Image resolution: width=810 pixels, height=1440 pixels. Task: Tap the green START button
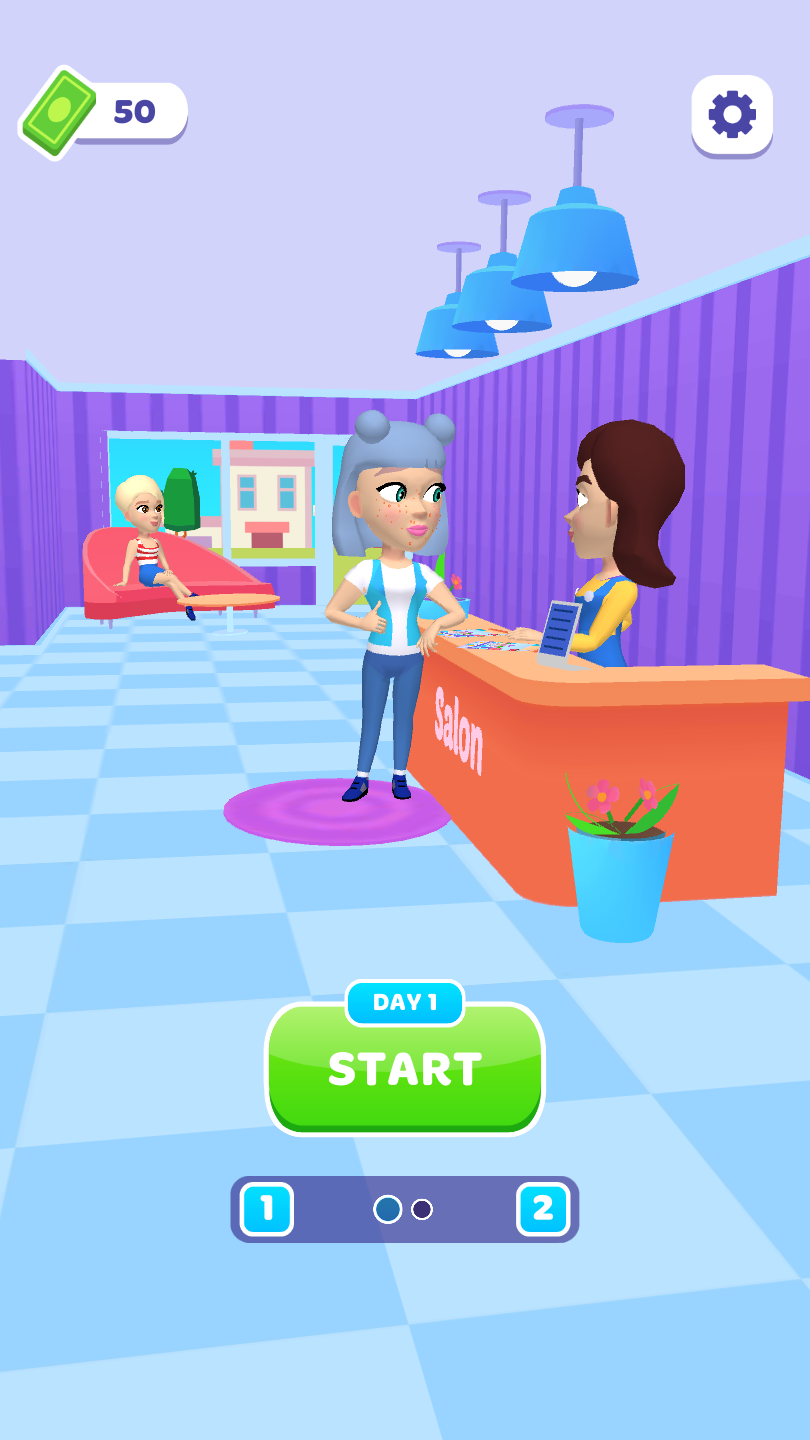click(x=405, y=1069)
